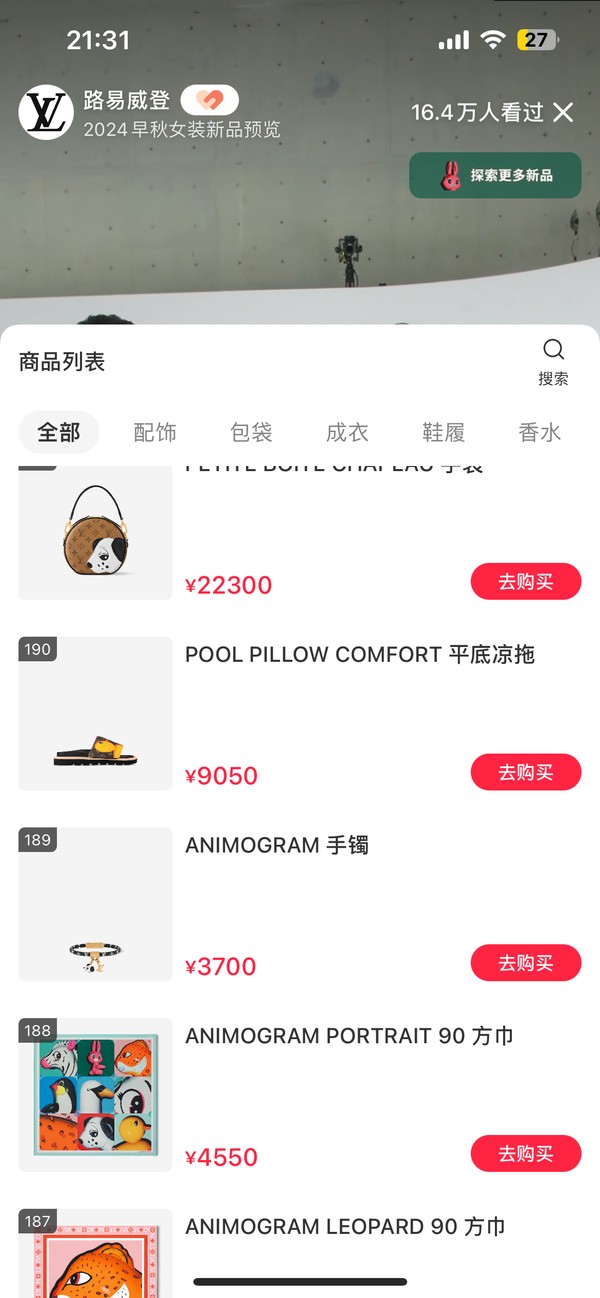
Task: Open the ANIMOGRAM PORTRAIT 90 scarf image
Action: coord(95,1095)
